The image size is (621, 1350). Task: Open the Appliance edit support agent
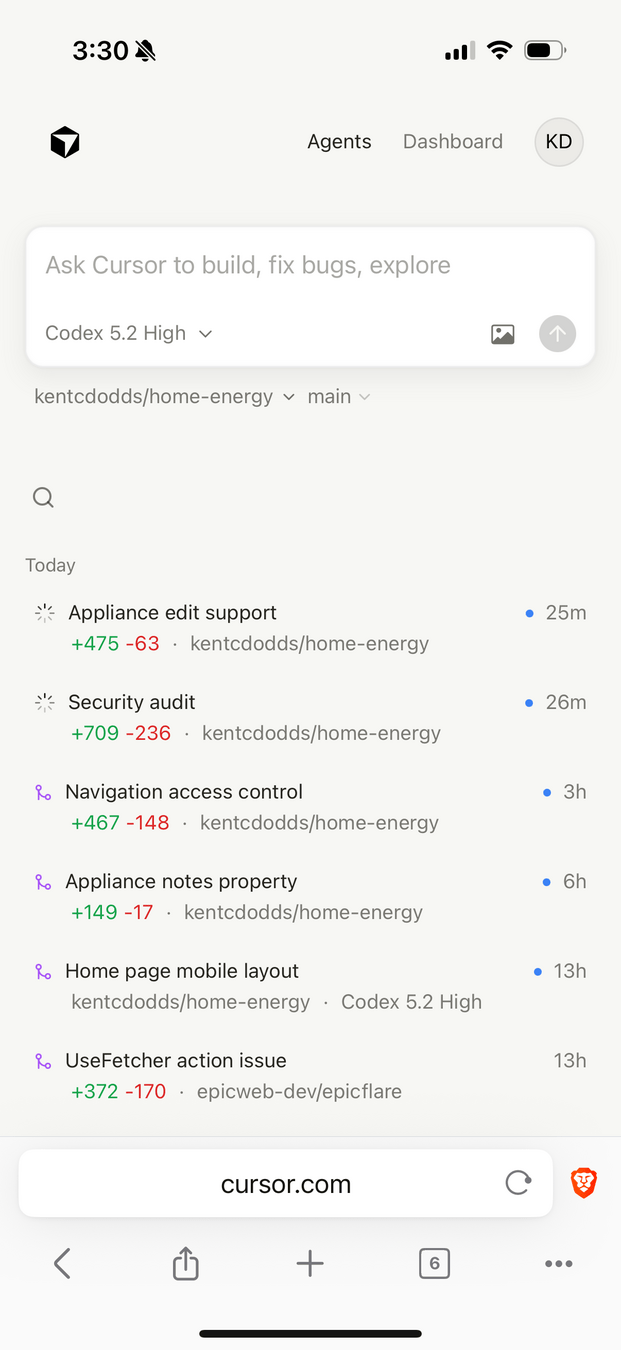click(x=173, y=613)
